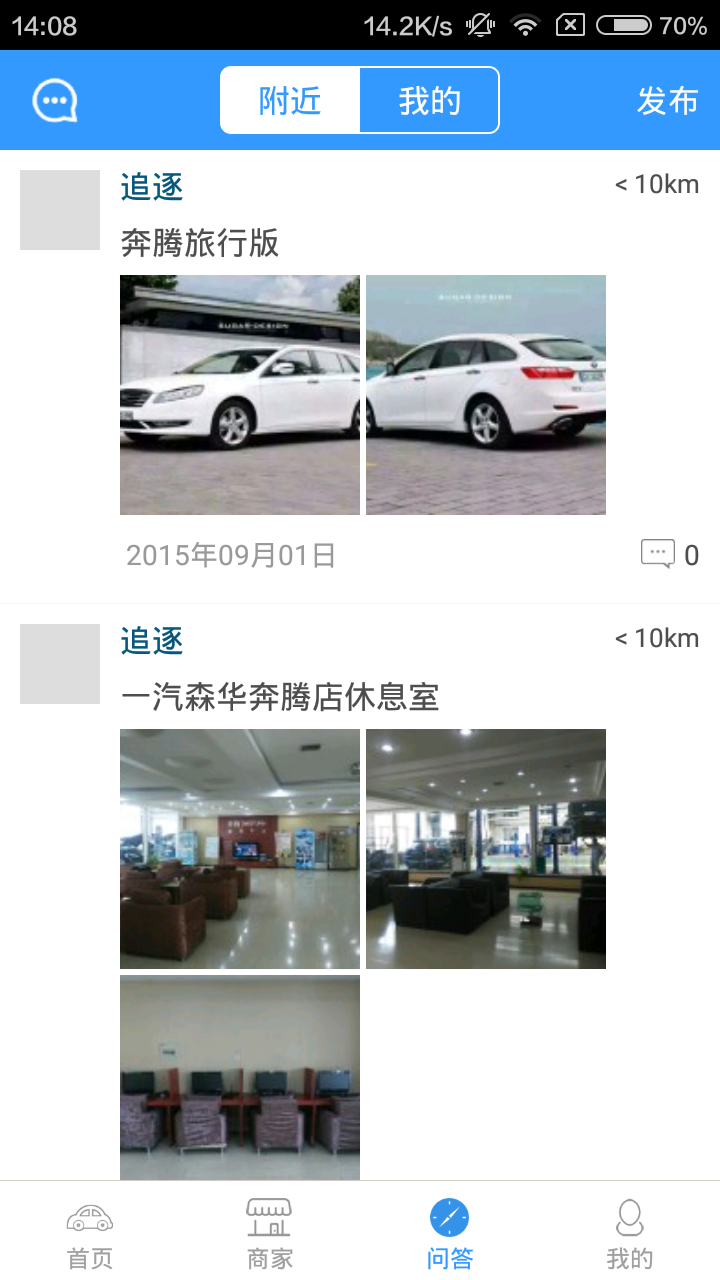Switch to the 我的 segment at top
The image size is (720, 1280).
[x=429, y=100]
